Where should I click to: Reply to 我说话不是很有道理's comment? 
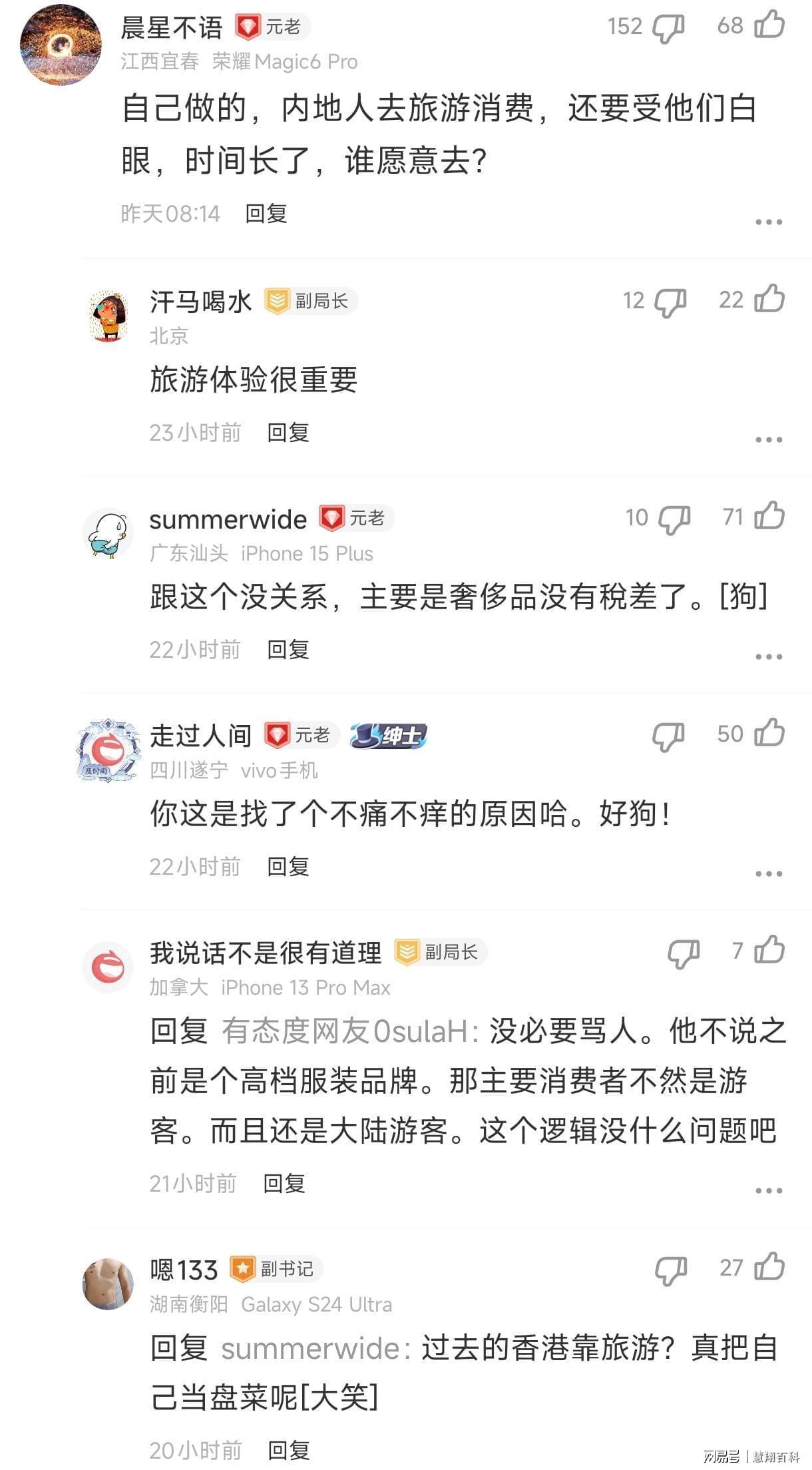coord(284,1184)
